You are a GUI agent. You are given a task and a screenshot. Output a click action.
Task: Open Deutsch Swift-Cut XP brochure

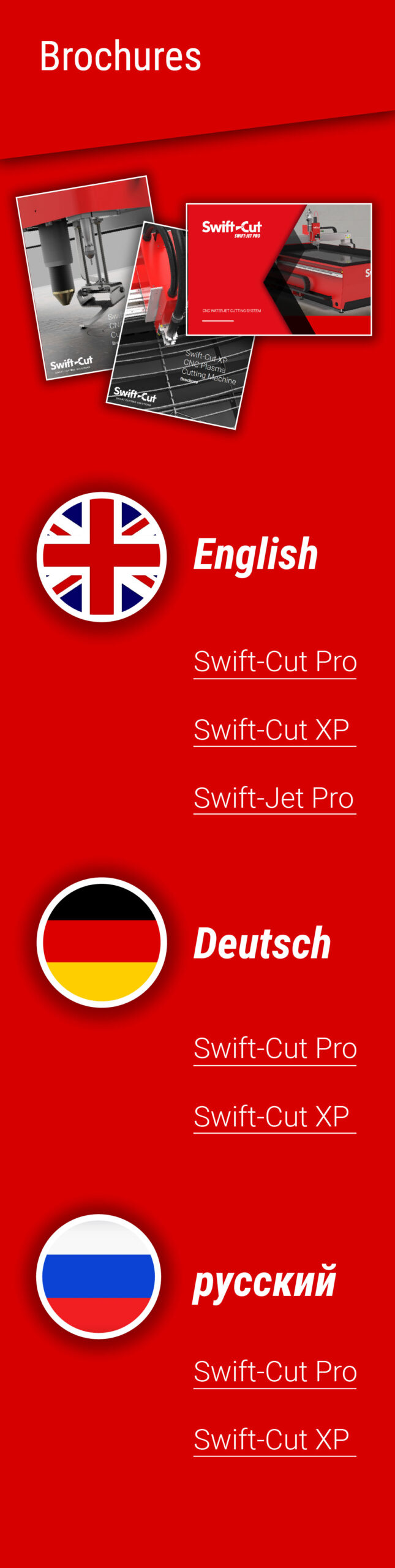point(271,1116)
